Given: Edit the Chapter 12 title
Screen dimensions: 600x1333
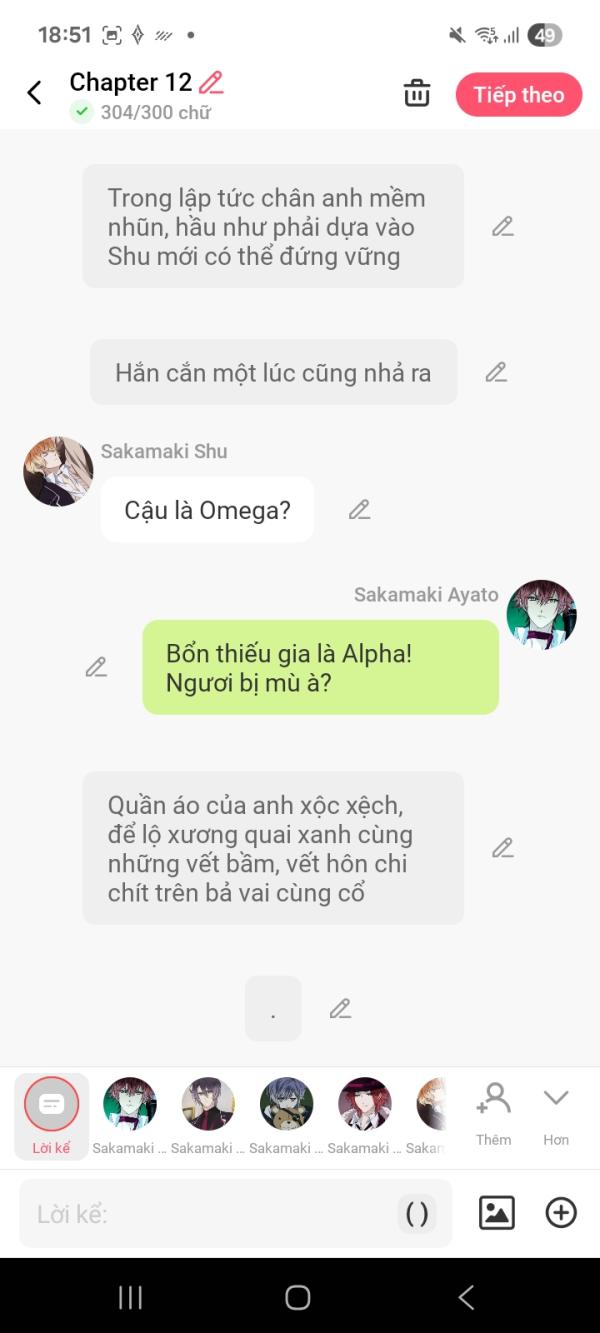Looking at the screenshot, I should tap(211, 82).
